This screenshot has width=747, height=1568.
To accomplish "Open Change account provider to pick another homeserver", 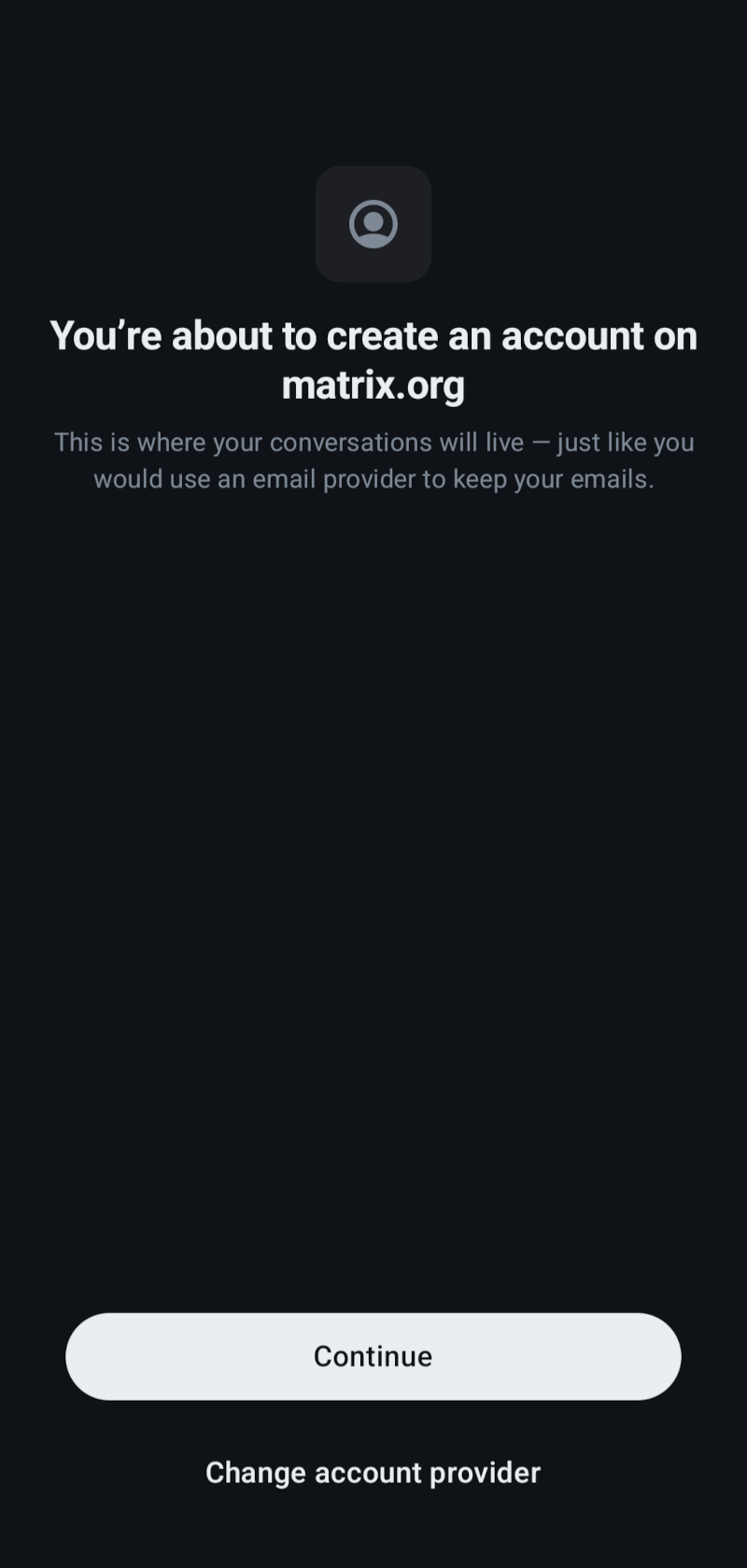I will (x=373, y=1472).
